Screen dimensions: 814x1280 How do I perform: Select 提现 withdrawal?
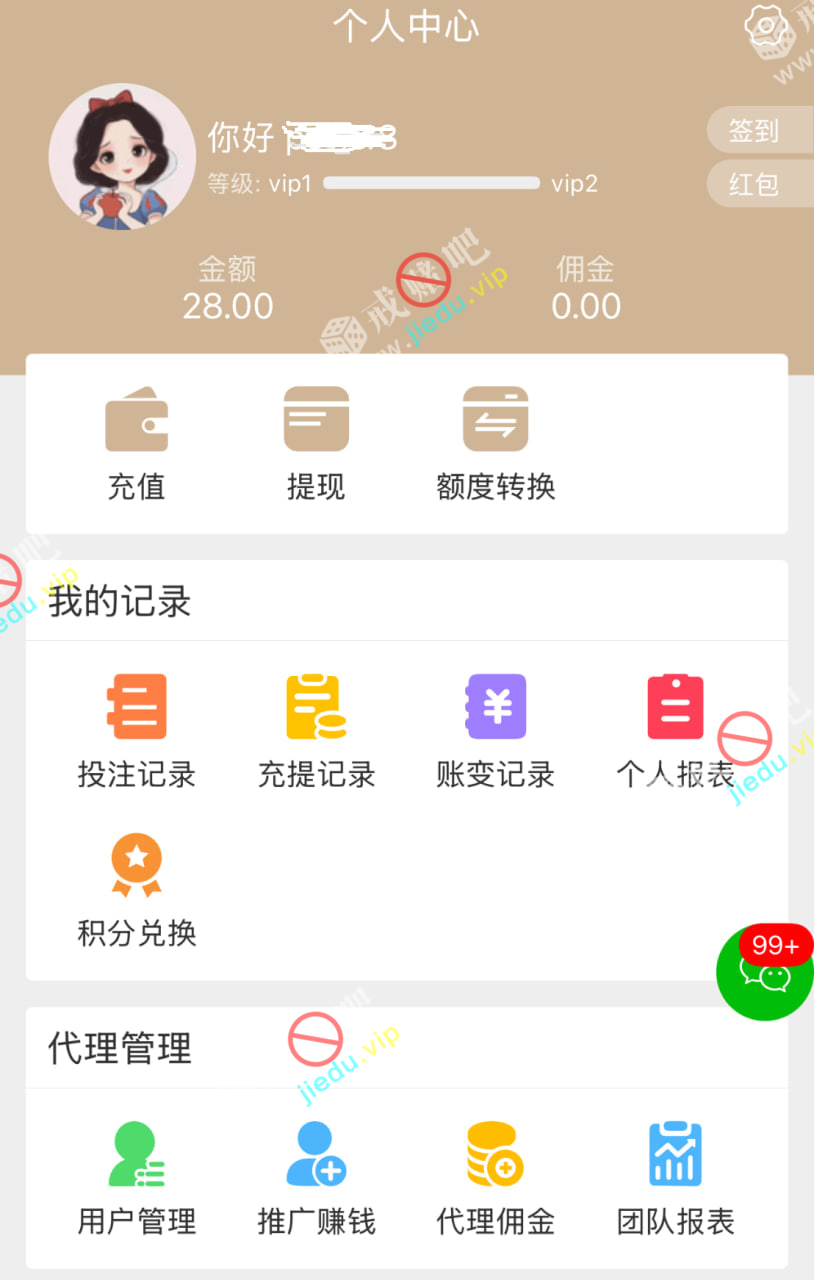(316, 443)
